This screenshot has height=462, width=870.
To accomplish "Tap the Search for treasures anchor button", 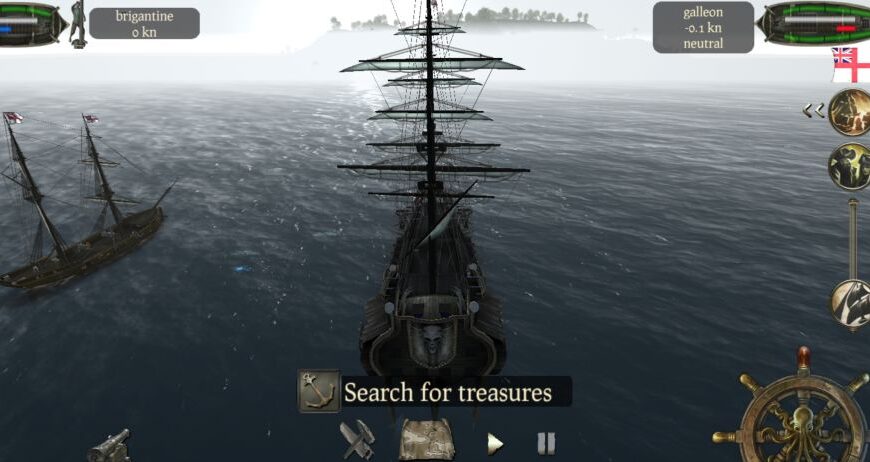I will click(319, 392).
